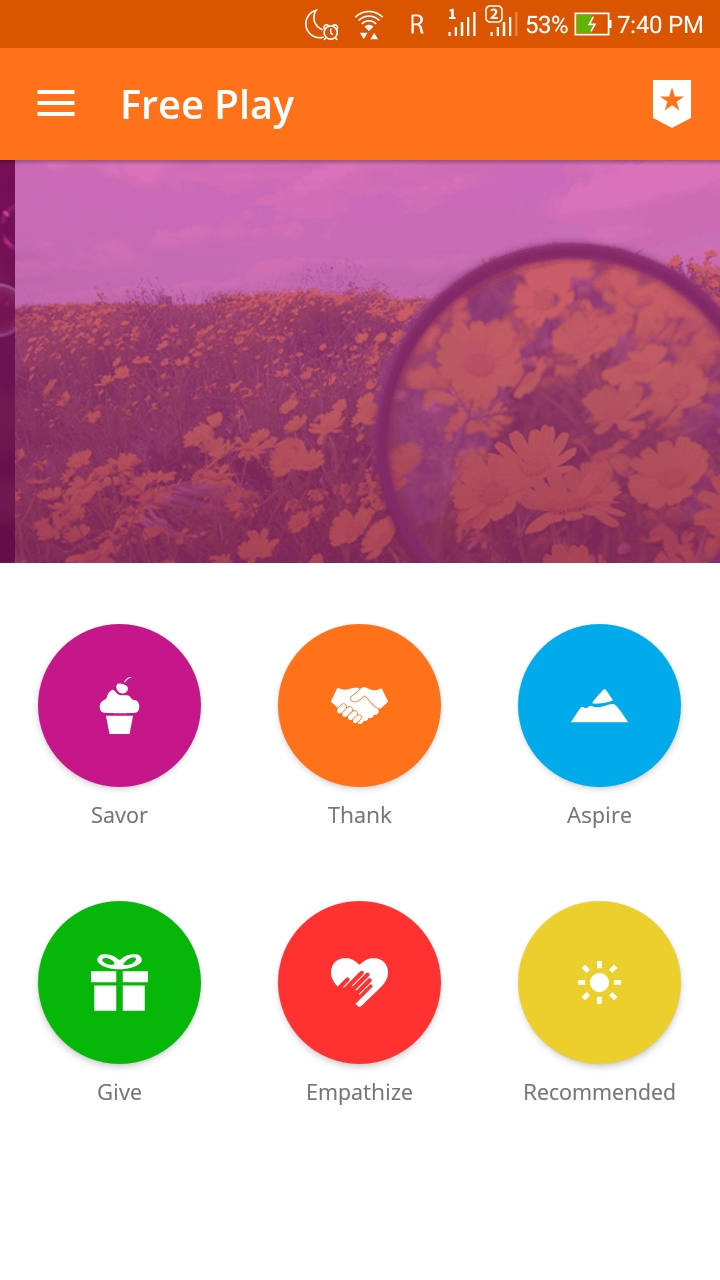This screenshot has width=720, height=1280.
Task: Select the Thank category
Action: (x=359, y=705)
